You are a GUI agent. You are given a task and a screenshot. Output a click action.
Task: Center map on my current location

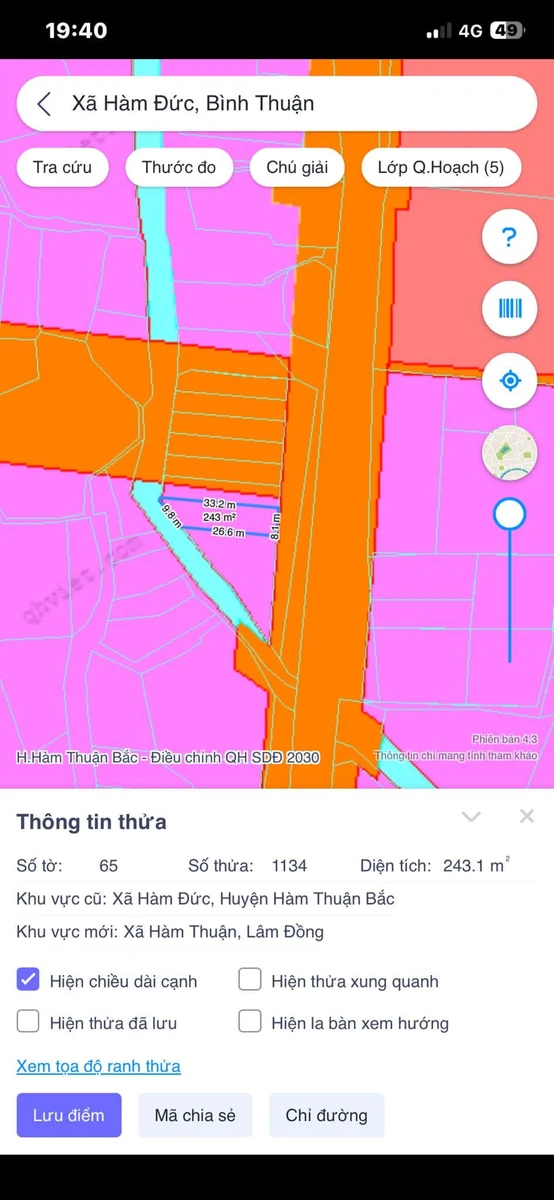click(510, 381)
